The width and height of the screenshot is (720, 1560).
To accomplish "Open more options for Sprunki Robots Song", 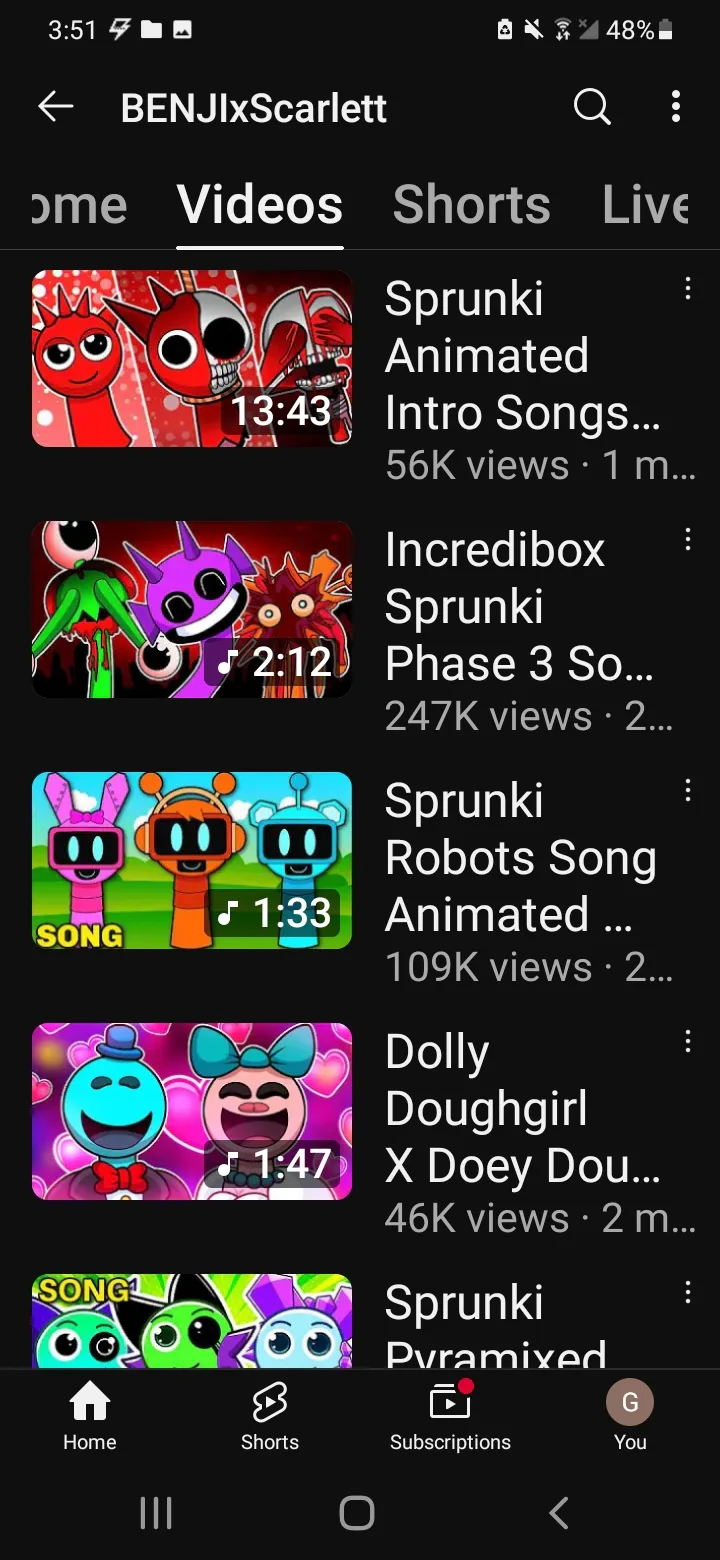I will (x=687, y=791).
